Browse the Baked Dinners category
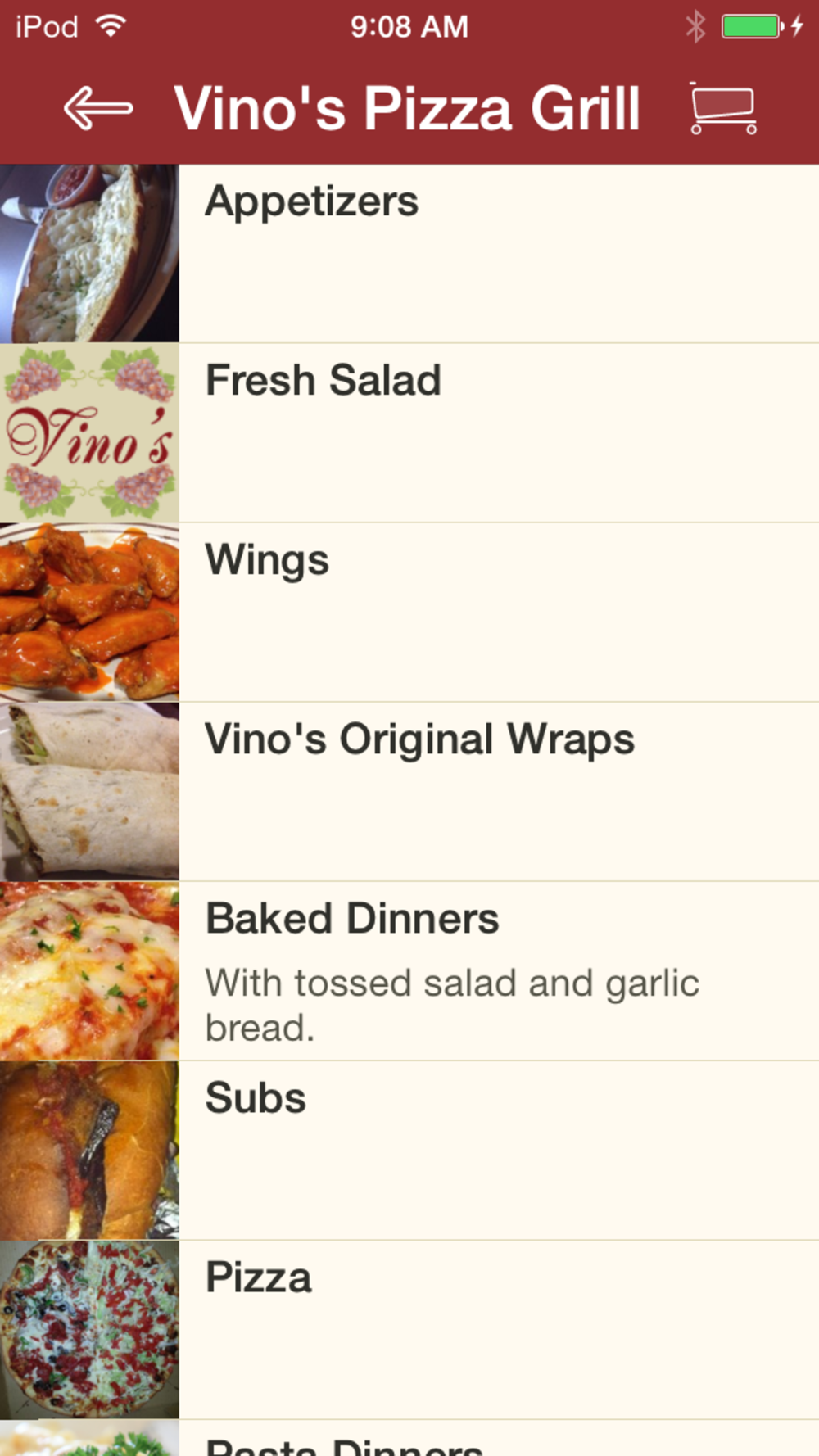The height and width of the screenshot is (1456, 819). click(409, 971)
